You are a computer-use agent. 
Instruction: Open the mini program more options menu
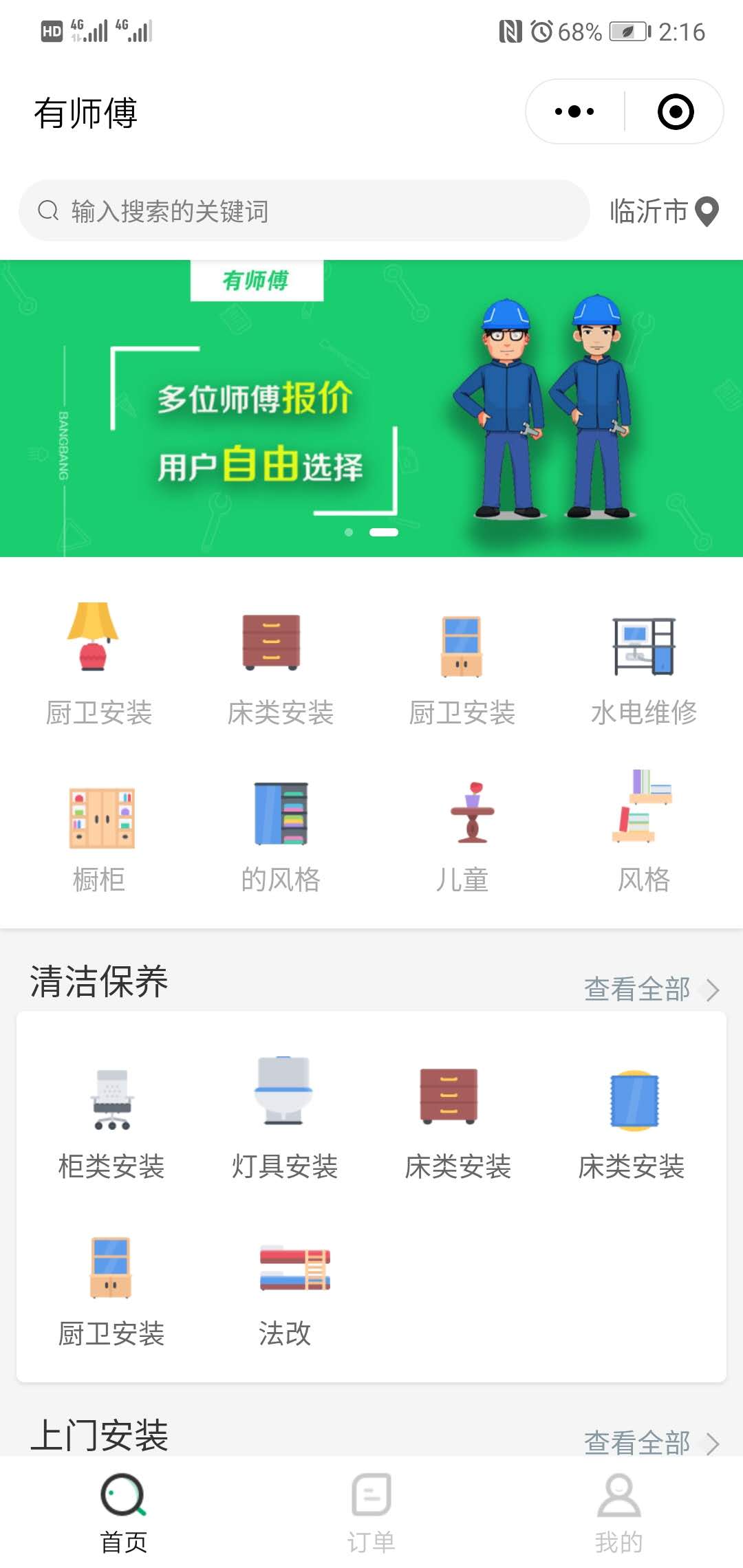[574, 111]
